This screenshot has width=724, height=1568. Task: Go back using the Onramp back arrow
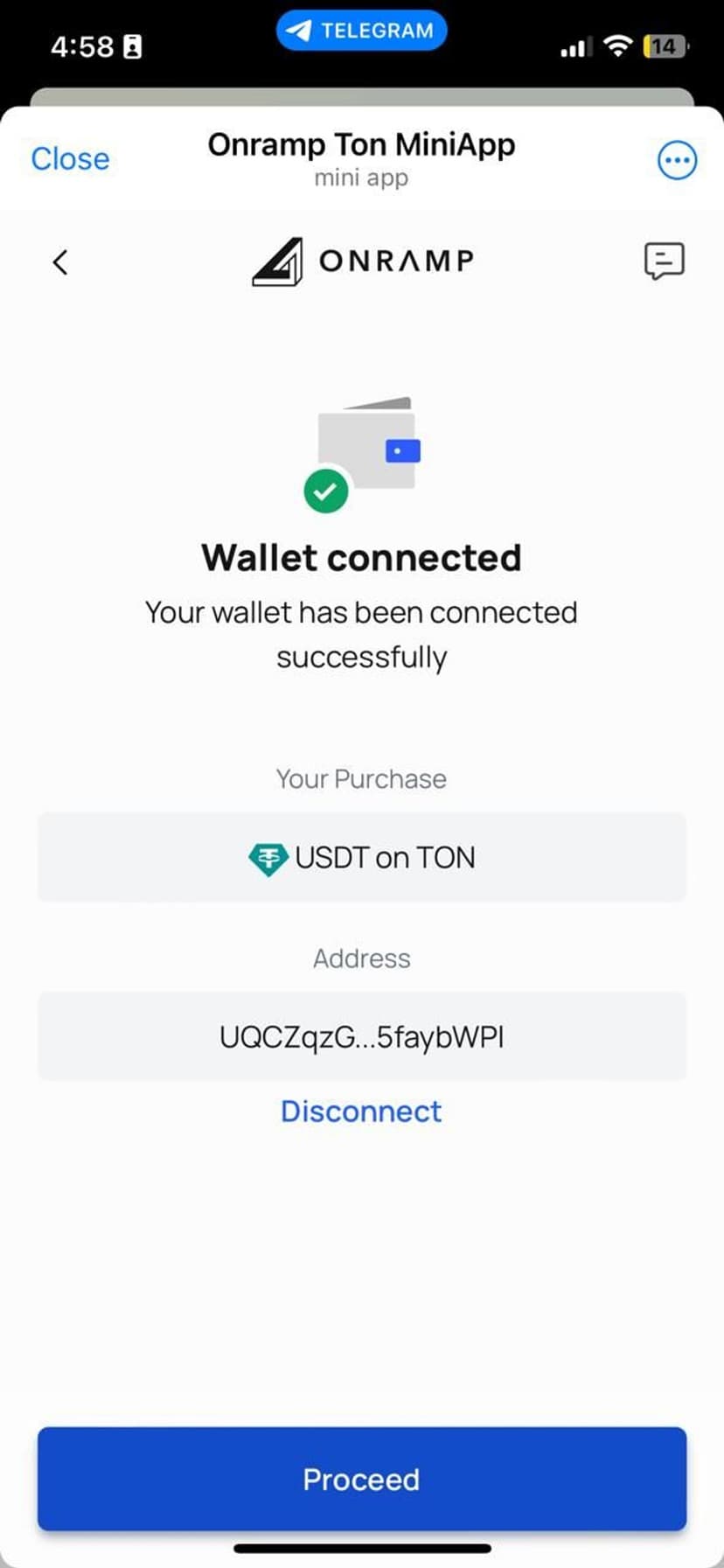[60, 261]
